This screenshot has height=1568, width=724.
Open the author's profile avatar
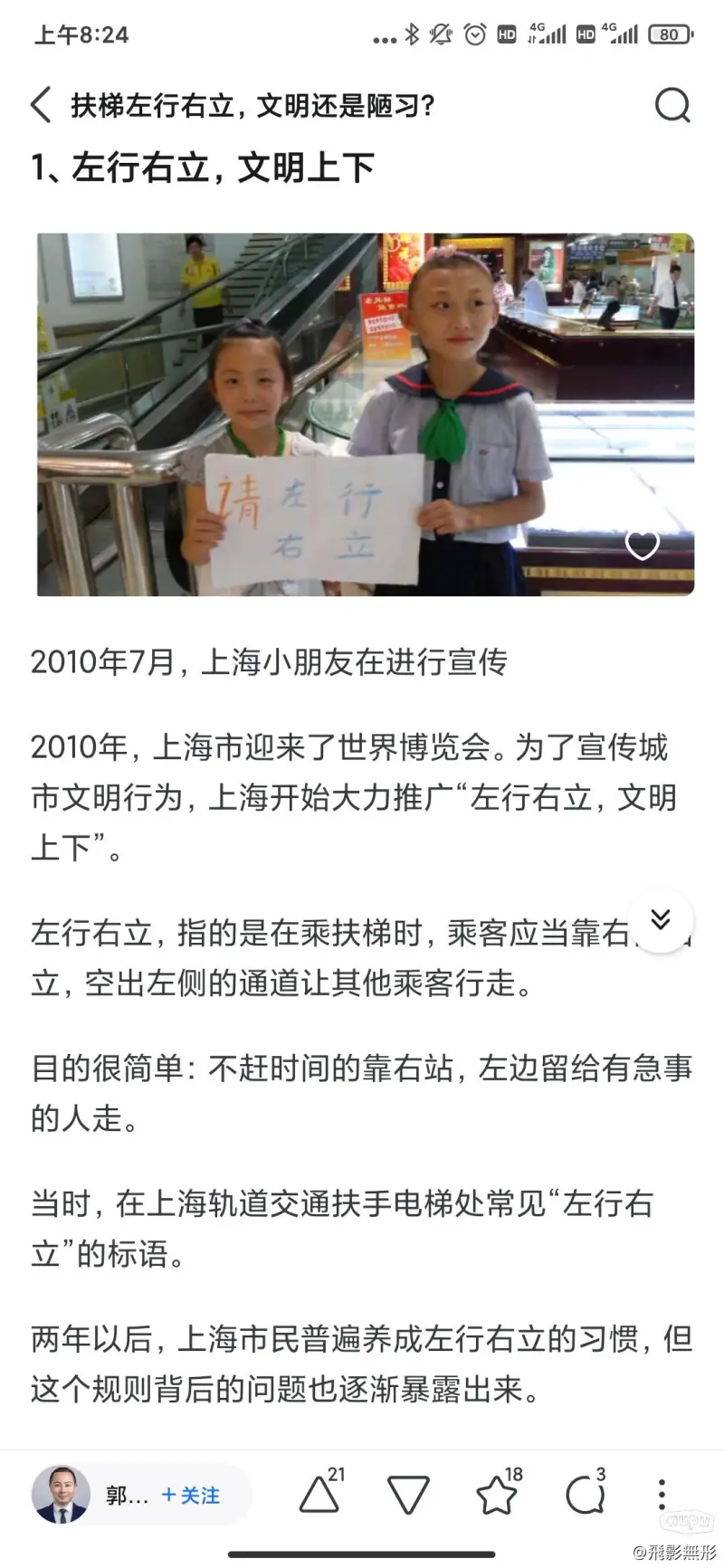(61, 1495)
